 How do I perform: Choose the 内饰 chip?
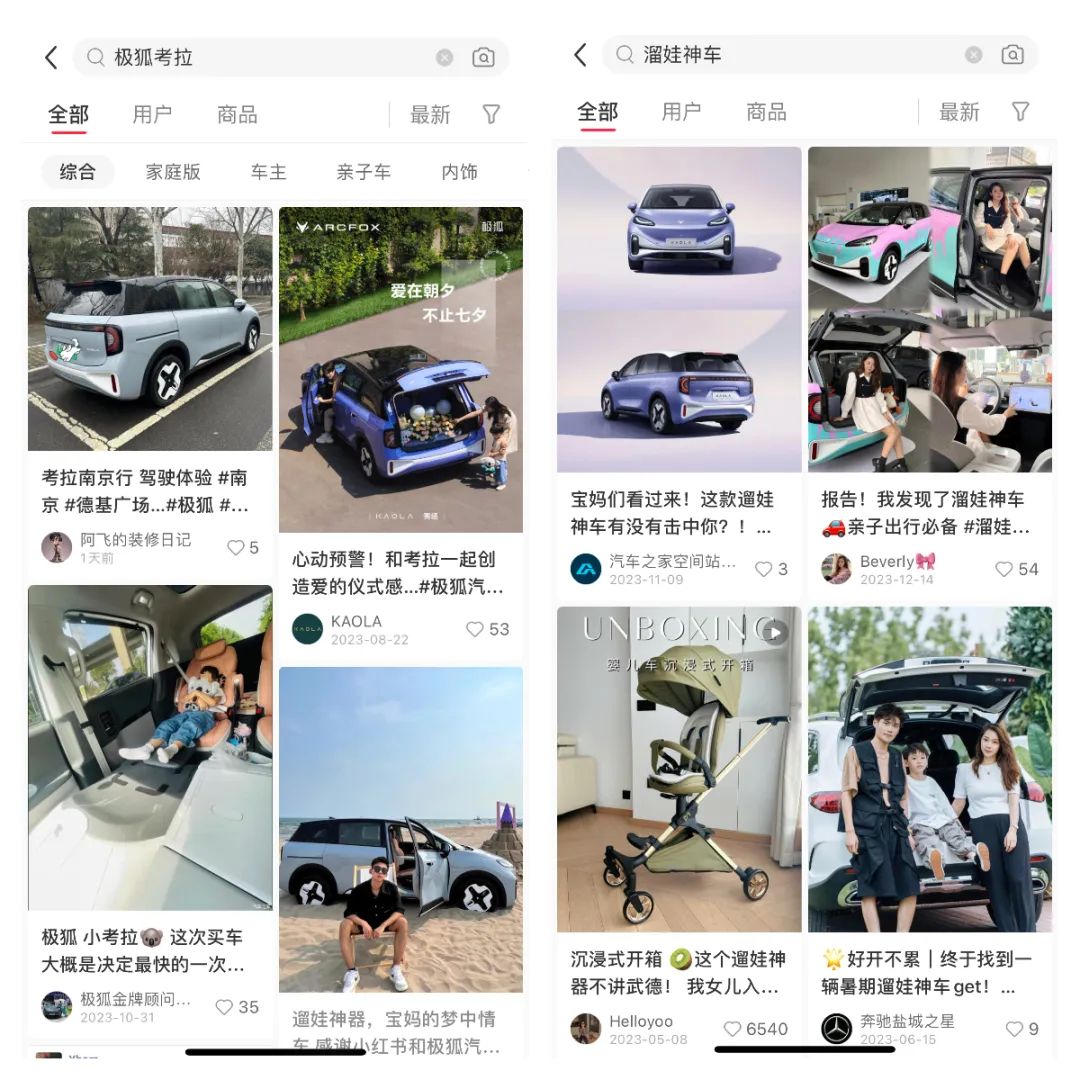[459, 172]
